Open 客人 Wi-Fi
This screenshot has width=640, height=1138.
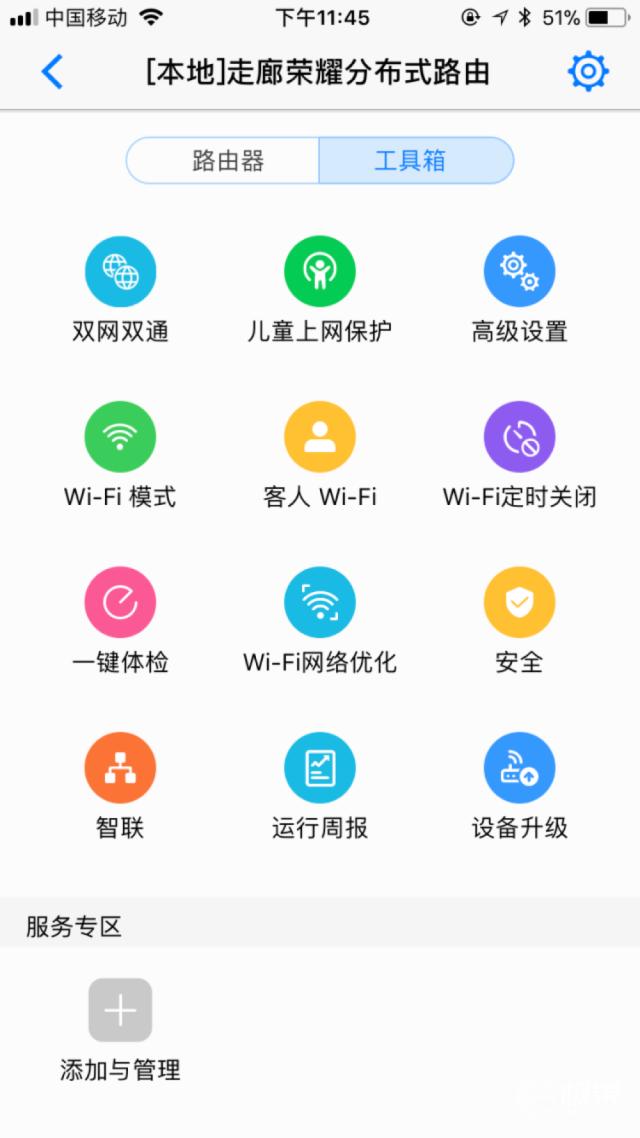click(320, 438)
